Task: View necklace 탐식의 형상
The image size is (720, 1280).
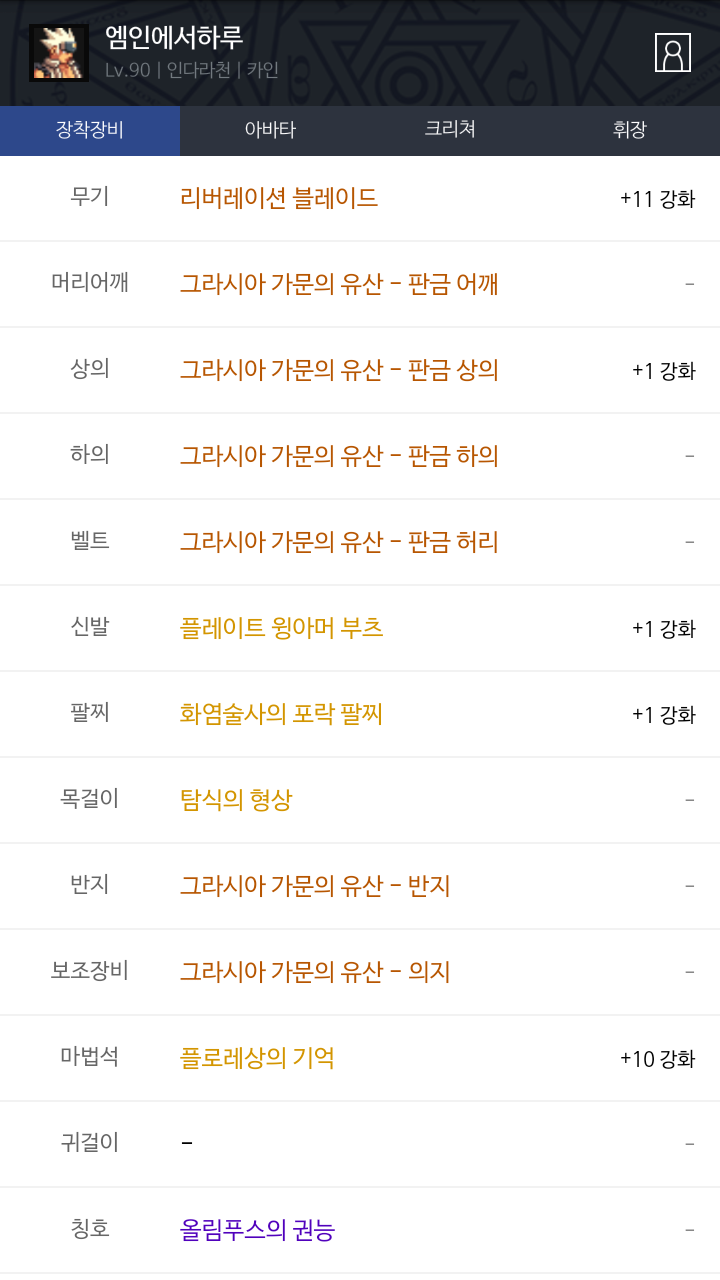Action: point(236,800)
